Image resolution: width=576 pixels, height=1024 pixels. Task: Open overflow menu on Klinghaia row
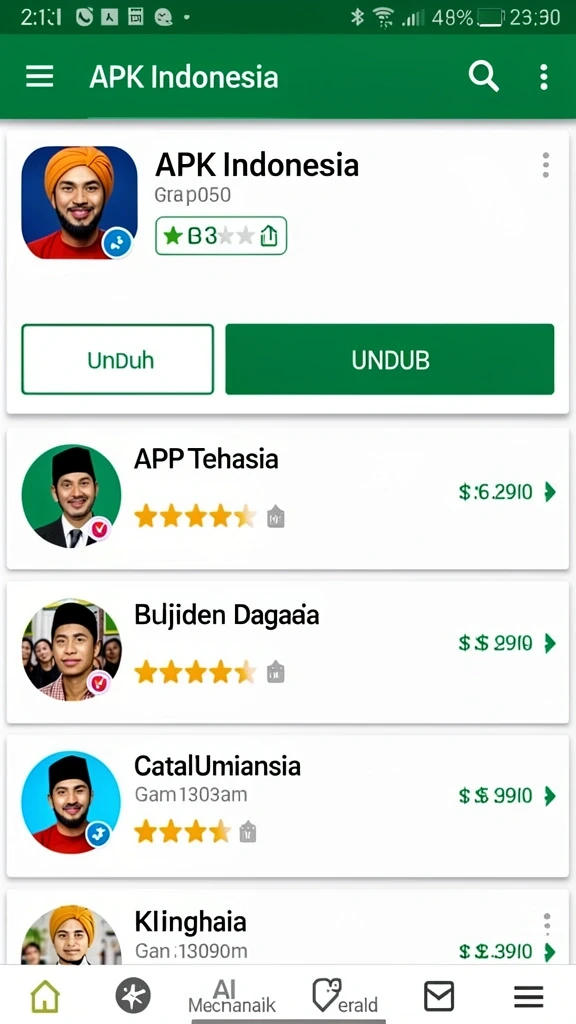(547, 923)
